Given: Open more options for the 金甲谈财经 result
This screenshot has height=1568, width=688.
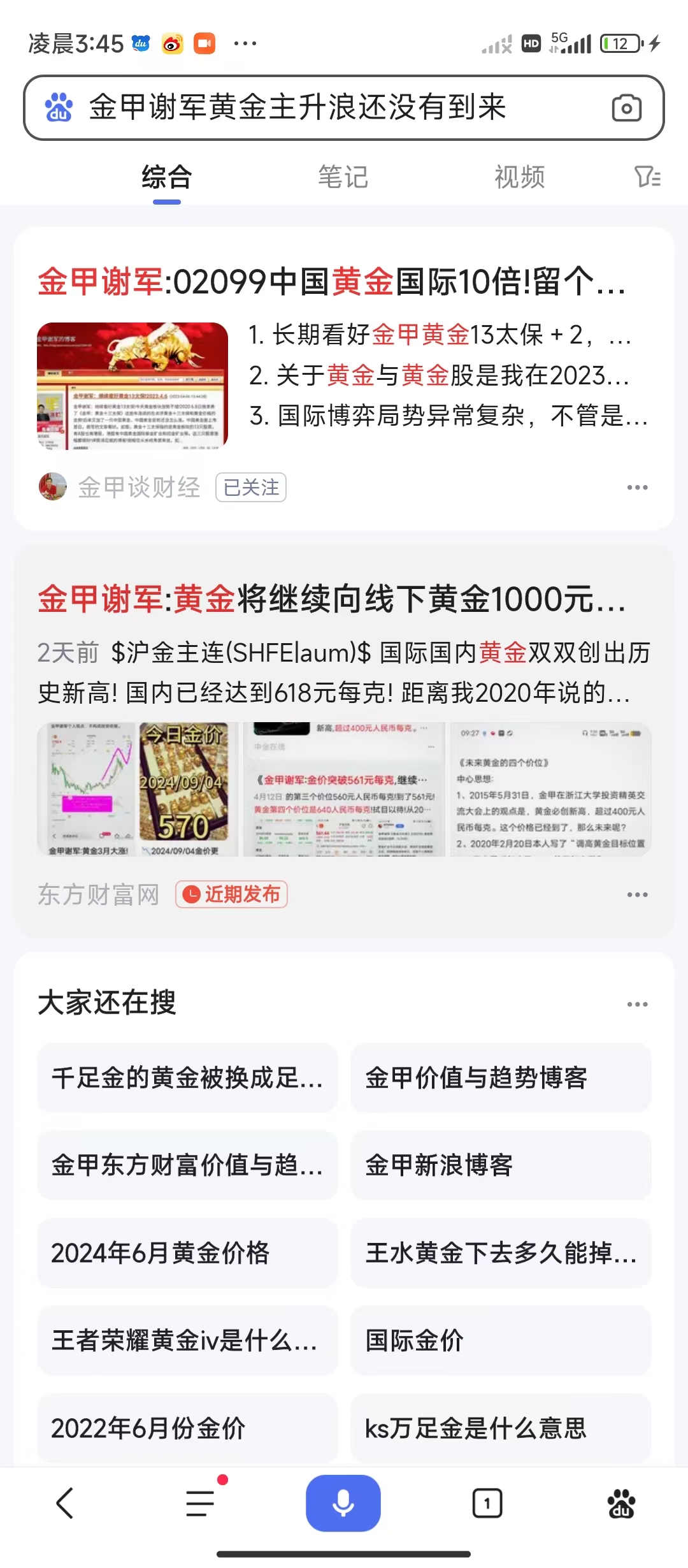Looking at the screenshot, I should pyautogui.click(x=637, y=488).
